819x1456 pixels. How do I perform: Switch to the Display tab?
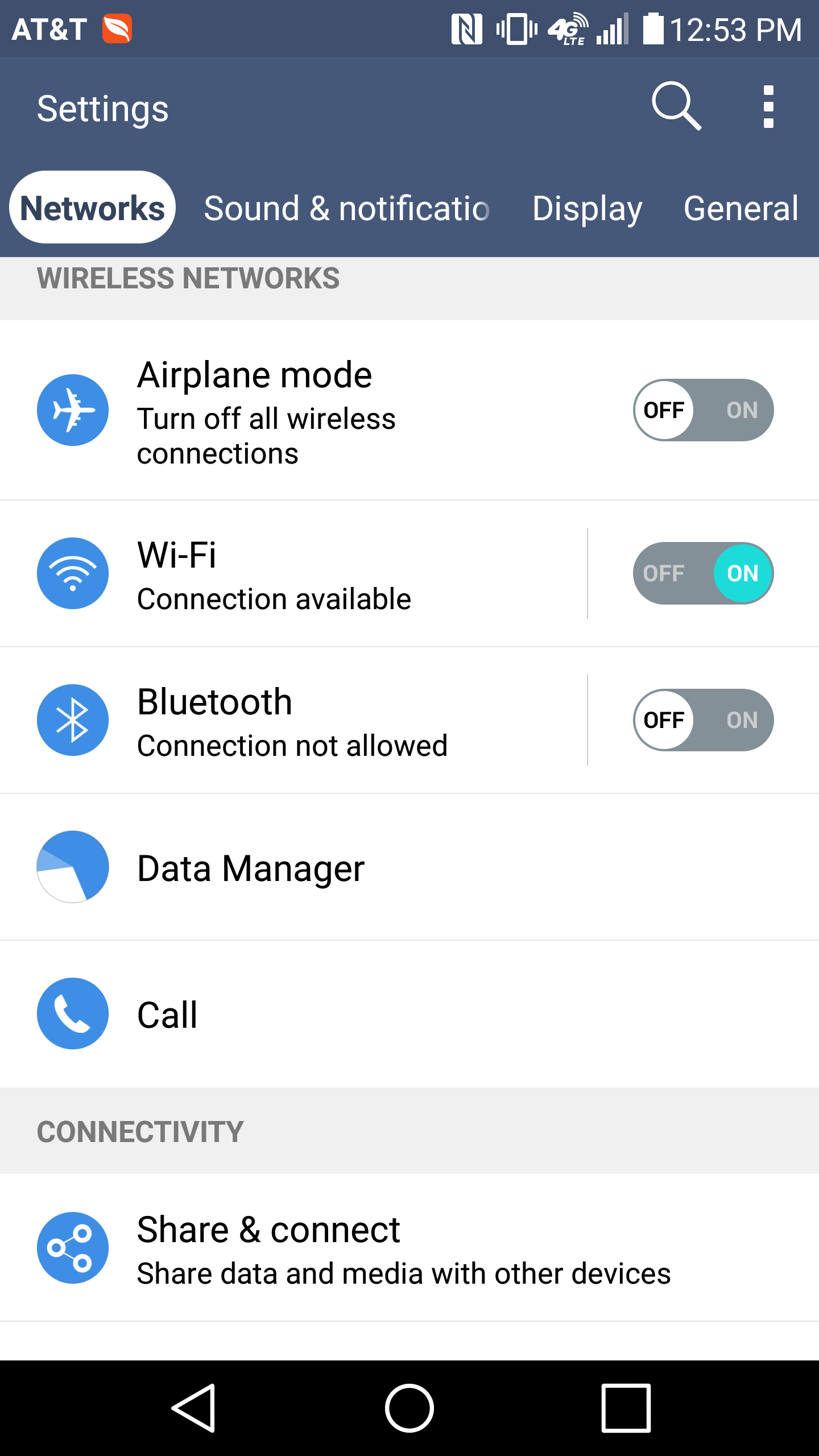point(587,208)
